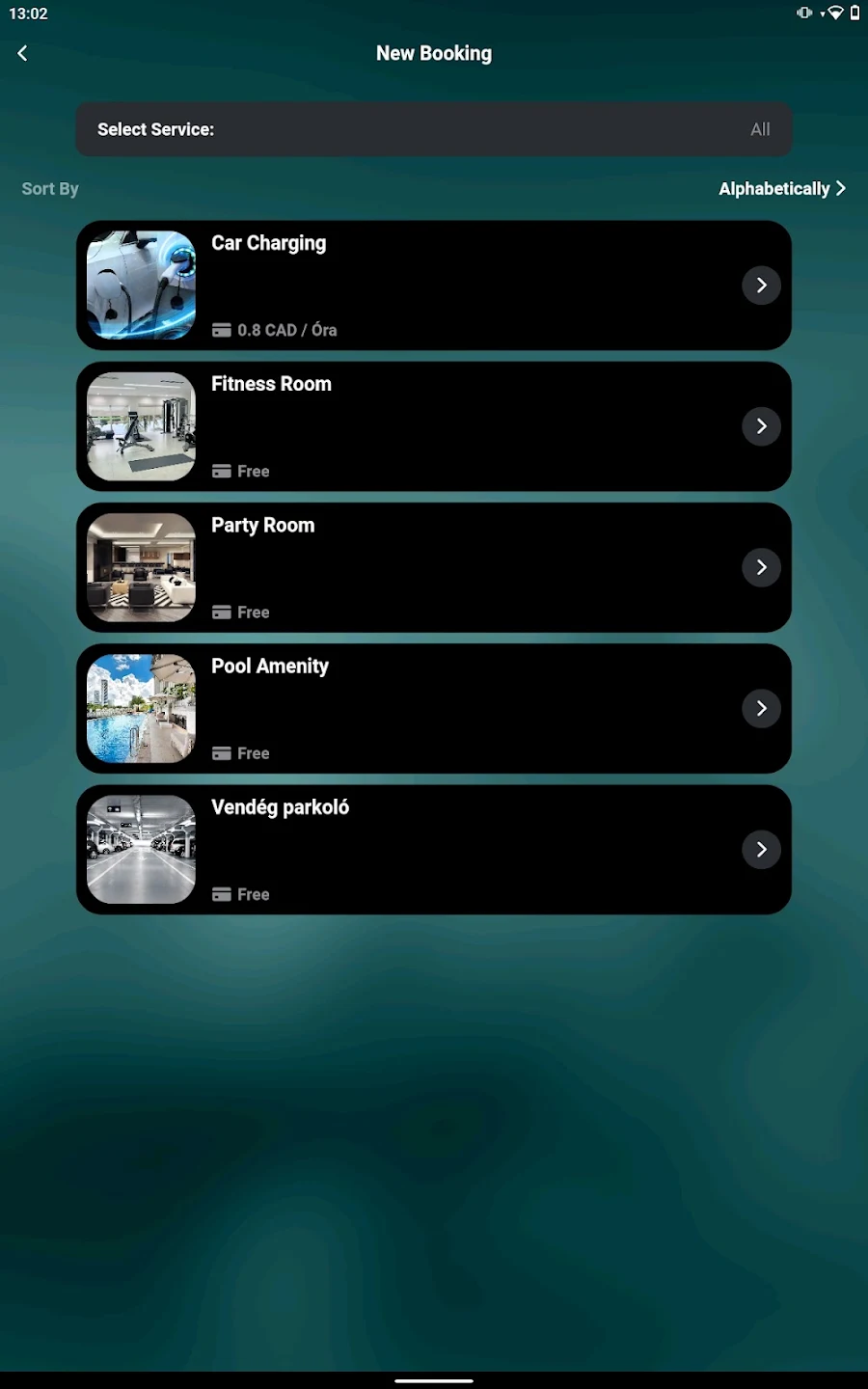
Task: Open the Car Charging service card
Action: (x=434, y=286)
